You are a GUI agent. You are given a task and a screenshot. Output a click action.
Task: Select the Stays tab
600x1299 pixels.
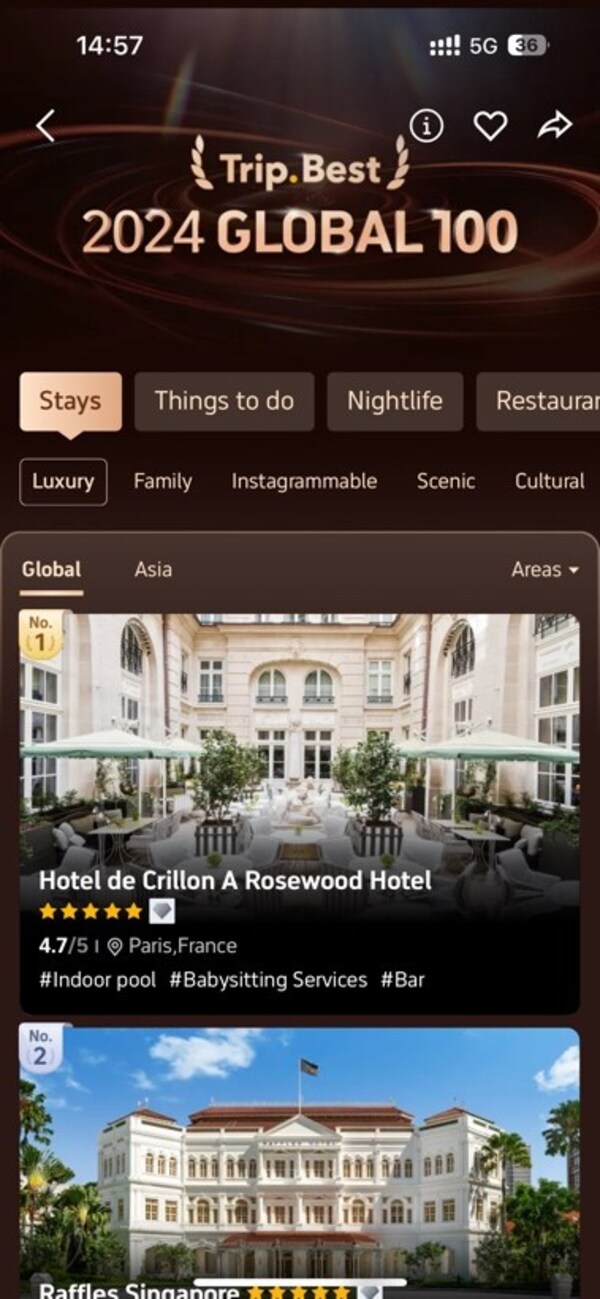(70, 402)
